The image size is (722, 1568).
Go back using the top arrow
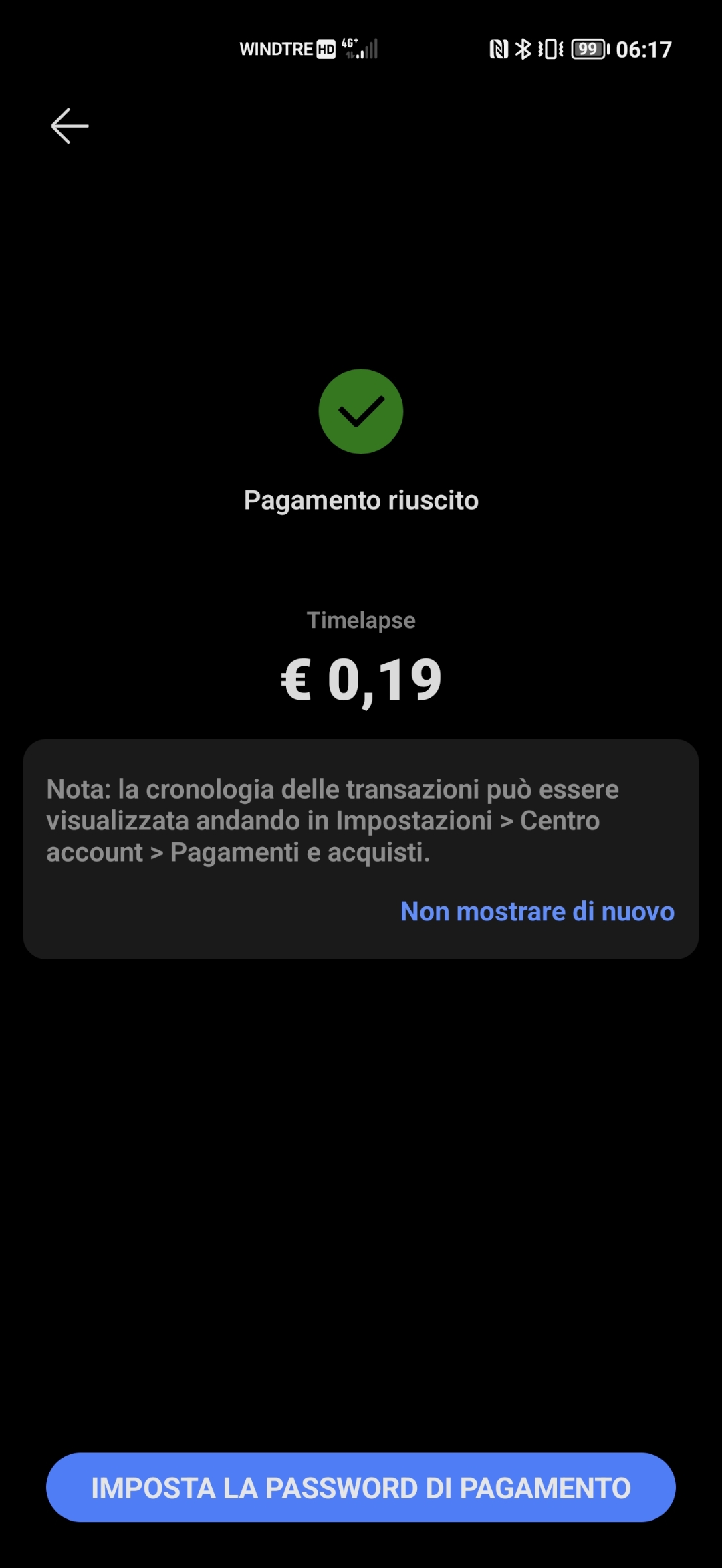70,126
